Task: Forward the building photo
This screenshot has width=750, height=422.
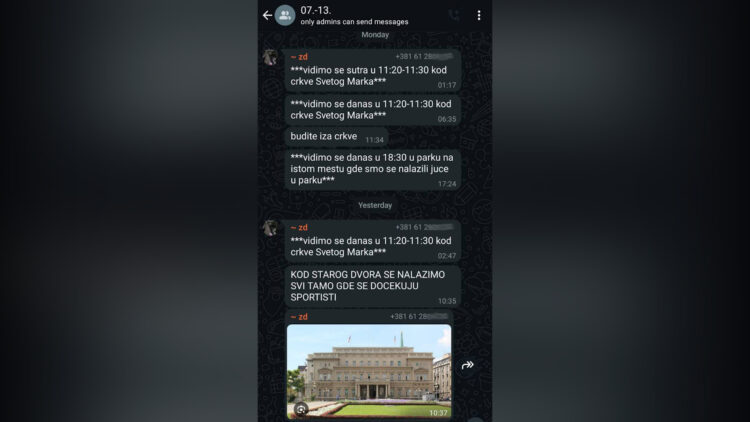Action: pos(468,366)
